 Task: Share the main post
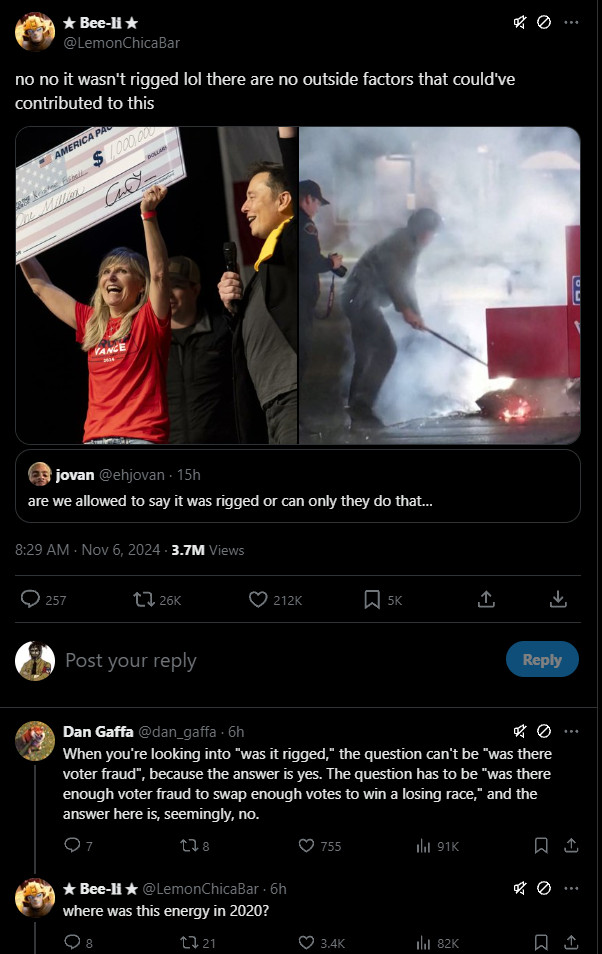pos(486,599)
